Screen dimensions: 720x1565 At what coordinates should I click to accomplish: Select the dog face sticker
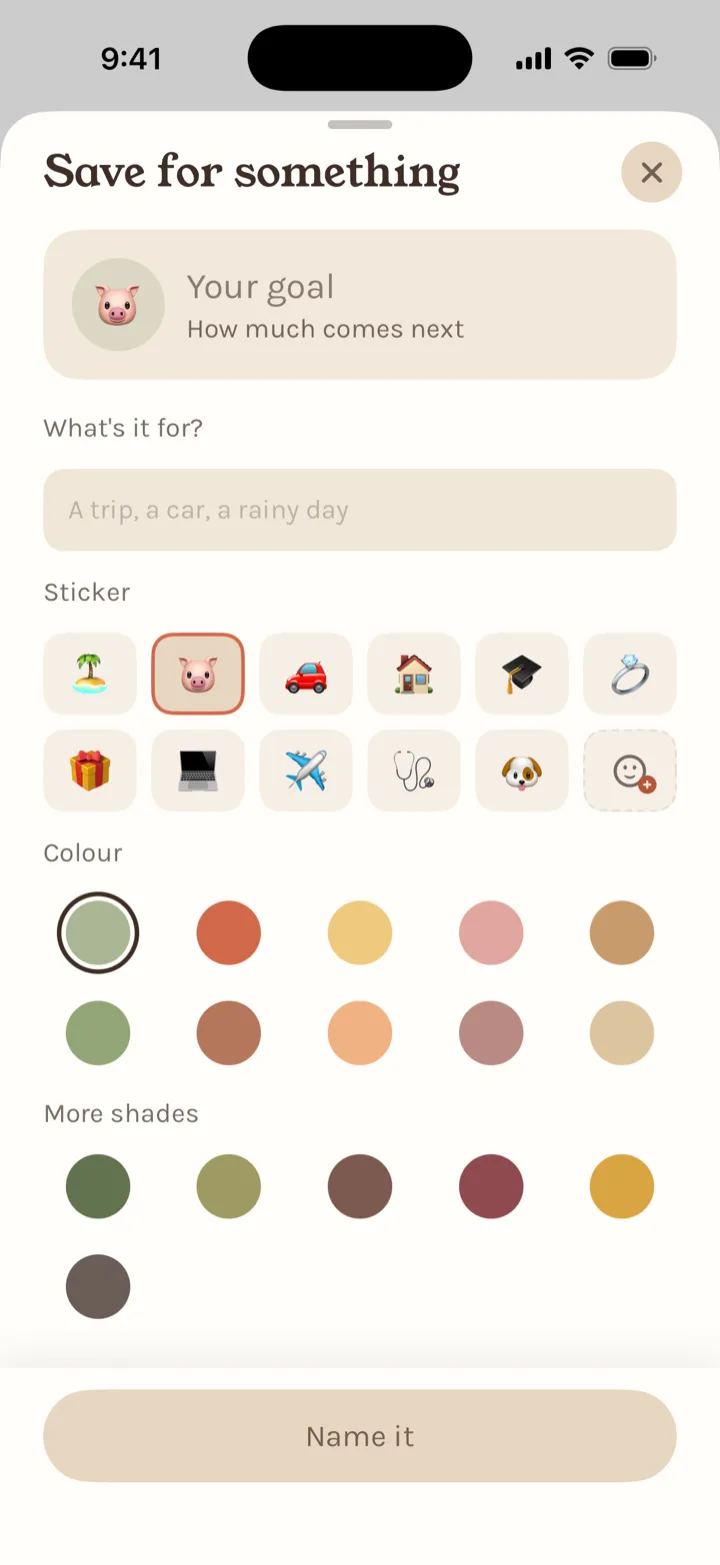tap(522, 770)
